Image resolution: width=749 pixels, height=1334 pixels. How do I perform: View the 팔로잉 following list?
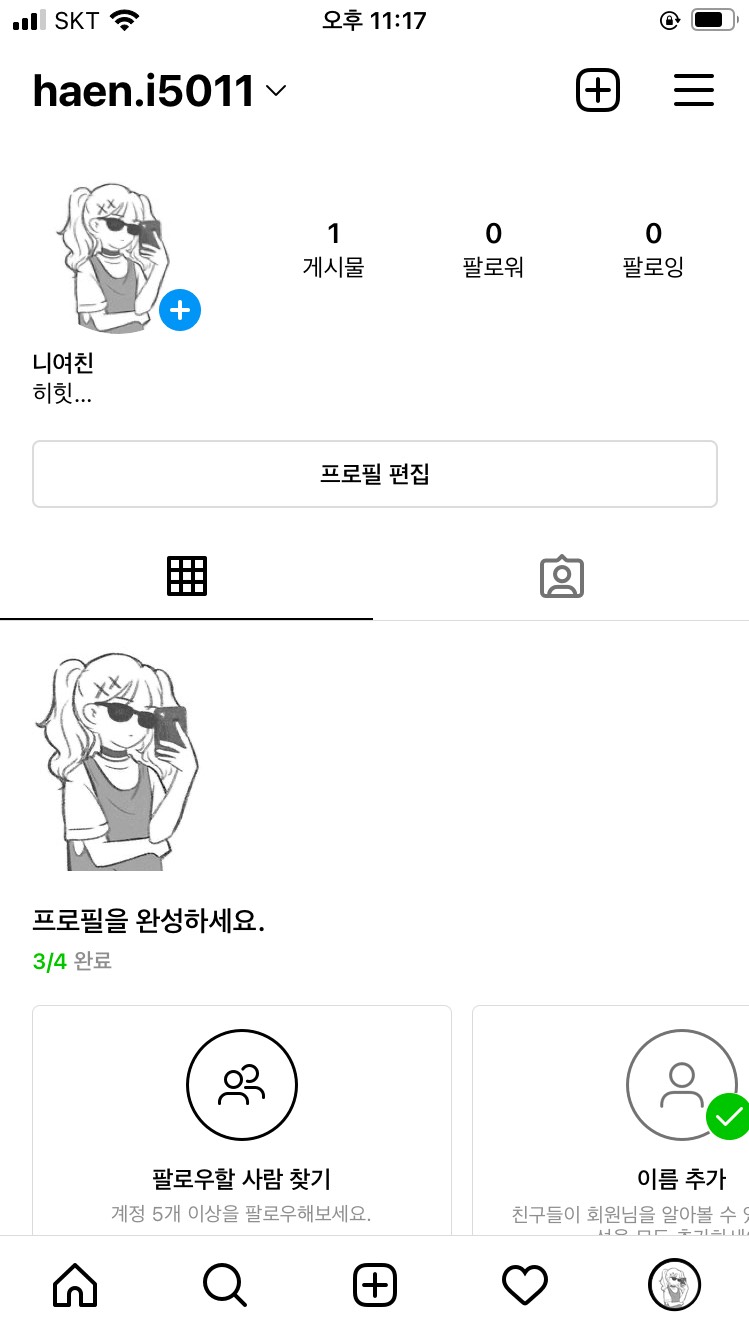(653, 249)
